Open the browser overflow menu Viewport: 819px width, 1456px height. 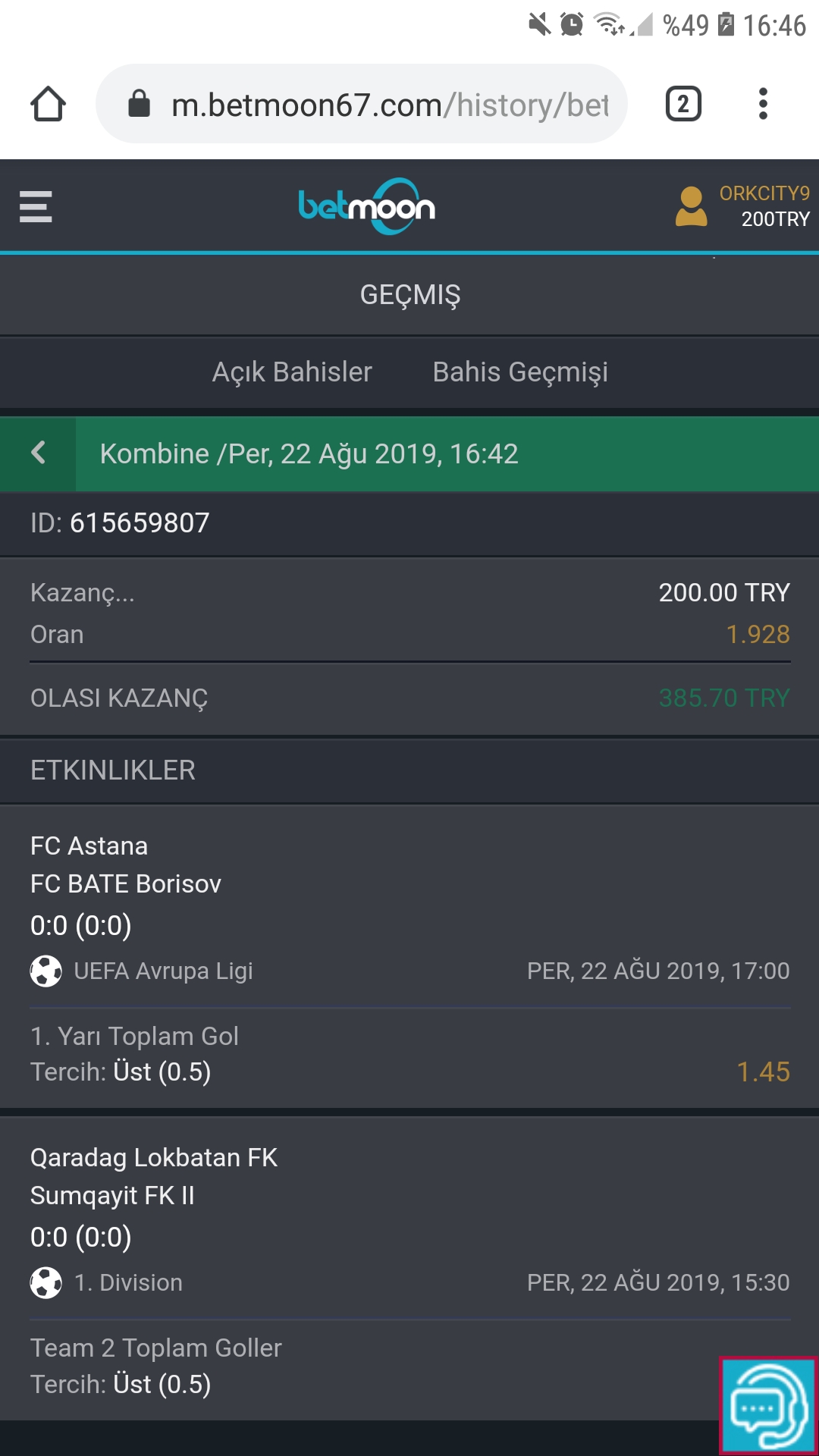(763, 104)
